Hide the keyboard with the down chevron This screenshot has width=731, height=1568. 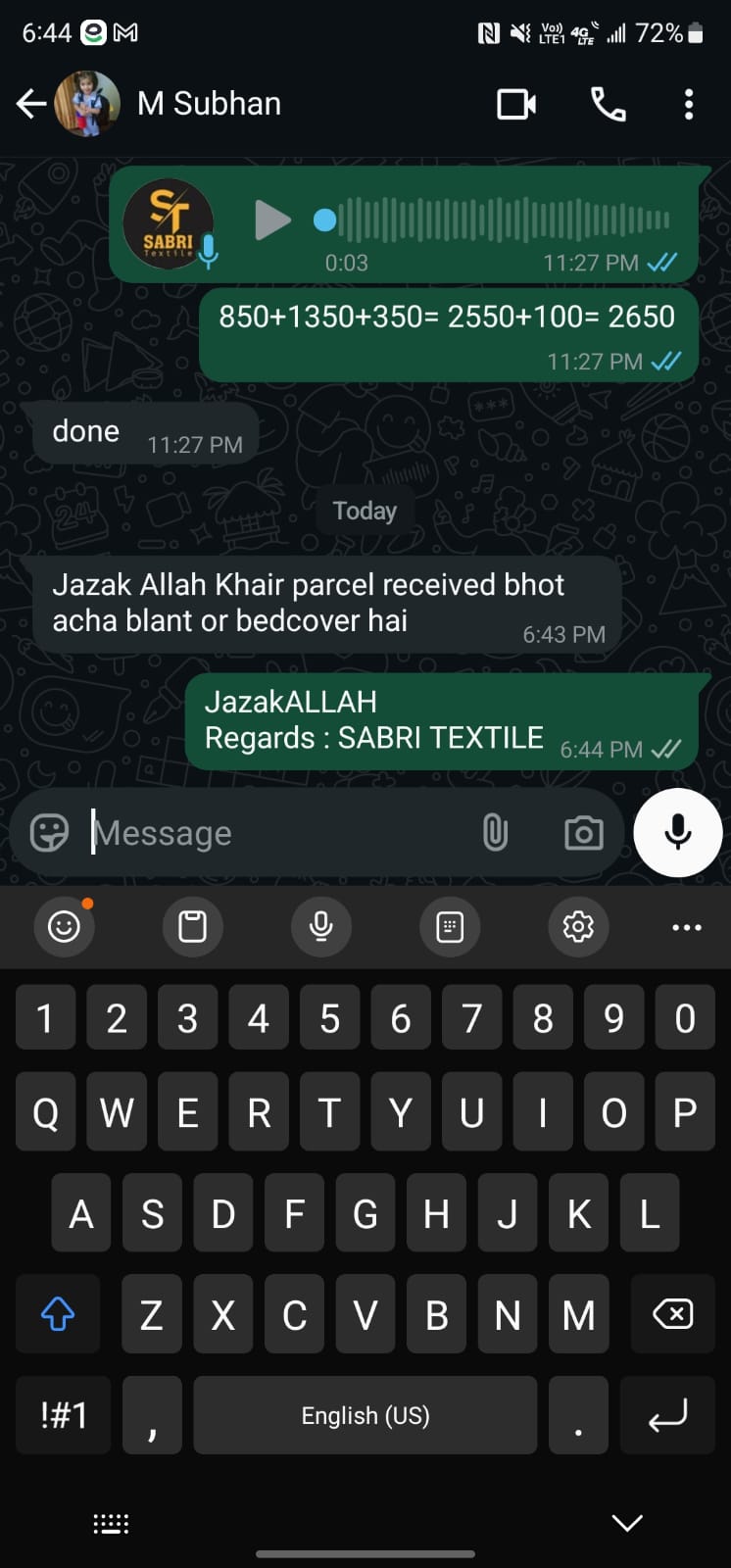[626, 1522]
